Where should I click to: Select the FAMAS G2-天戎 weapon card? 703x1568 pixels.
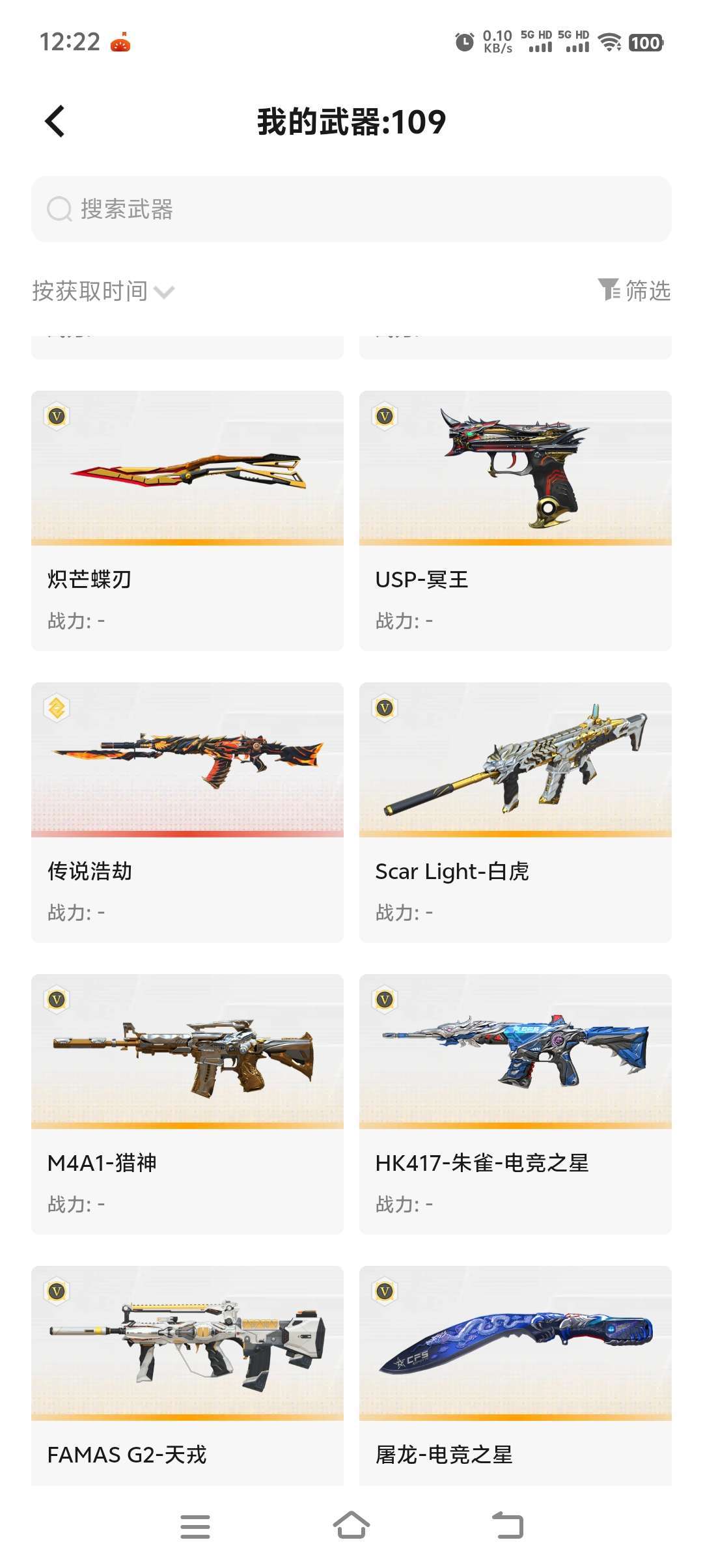coord(187,1375)
